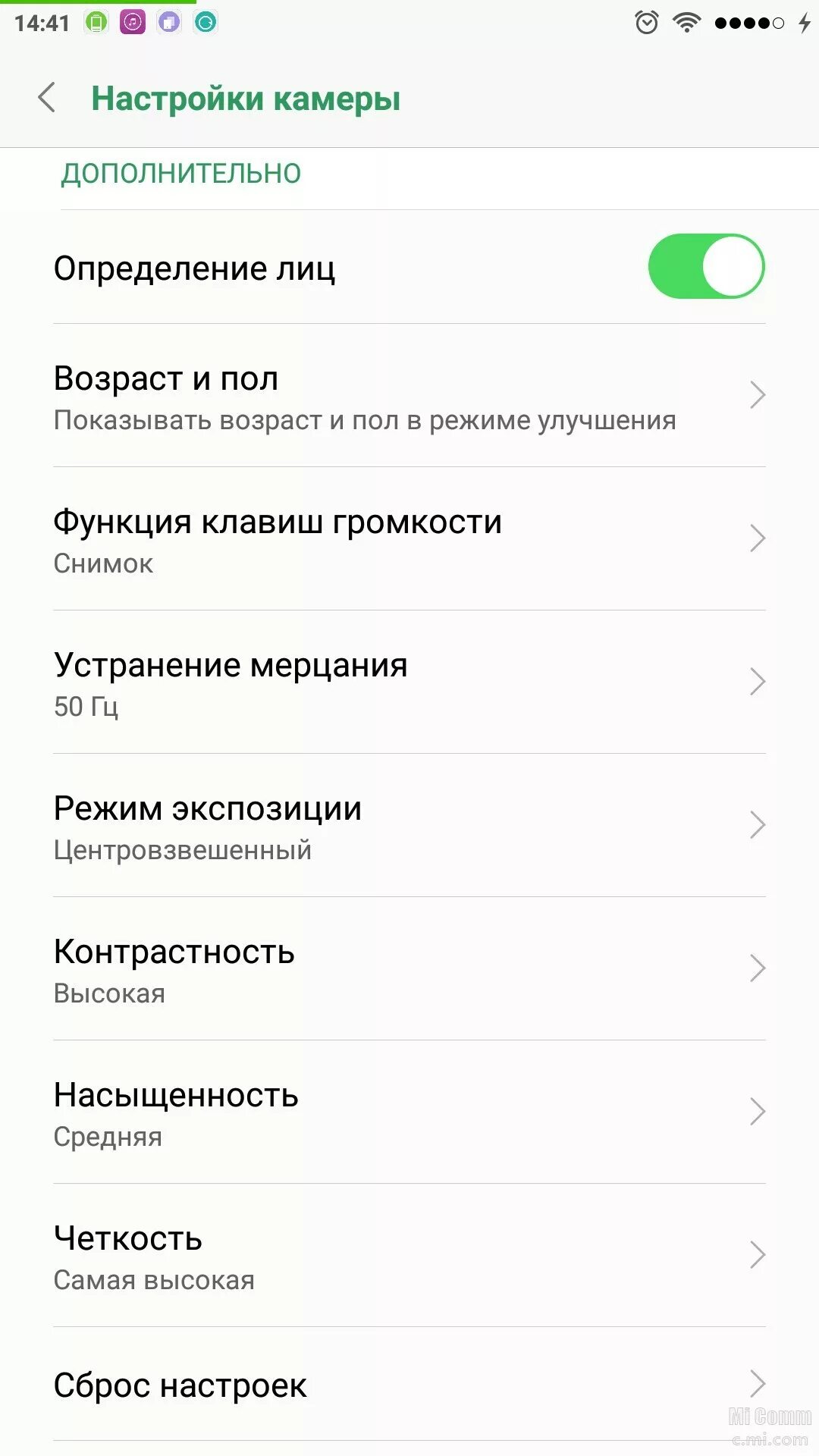
Task: Open Режим экспозиции options
Action: tap(409, 827)
